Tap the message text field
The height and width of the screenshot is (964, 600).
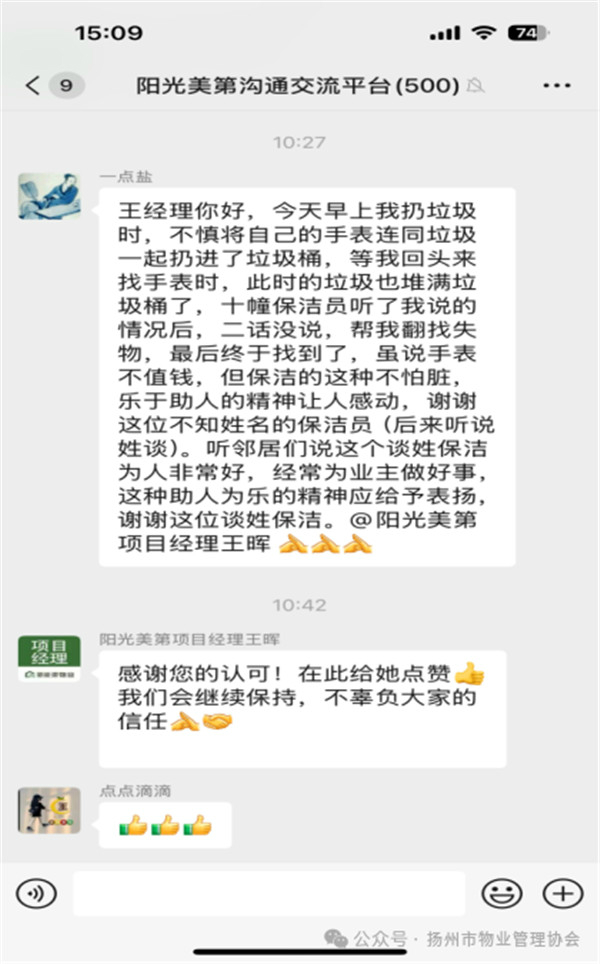point(268,893)
